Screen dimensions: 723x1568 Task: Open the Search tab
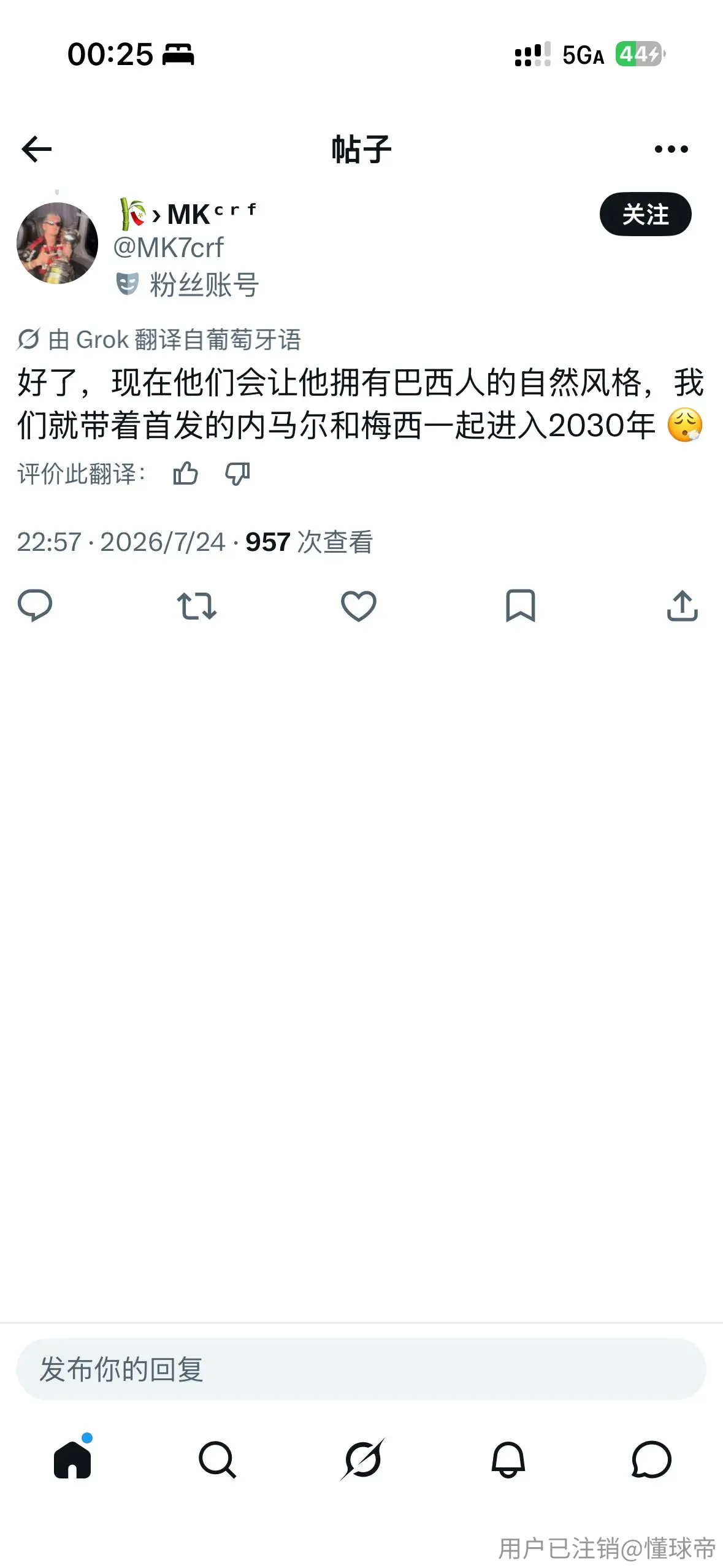tap(217, 1459)
